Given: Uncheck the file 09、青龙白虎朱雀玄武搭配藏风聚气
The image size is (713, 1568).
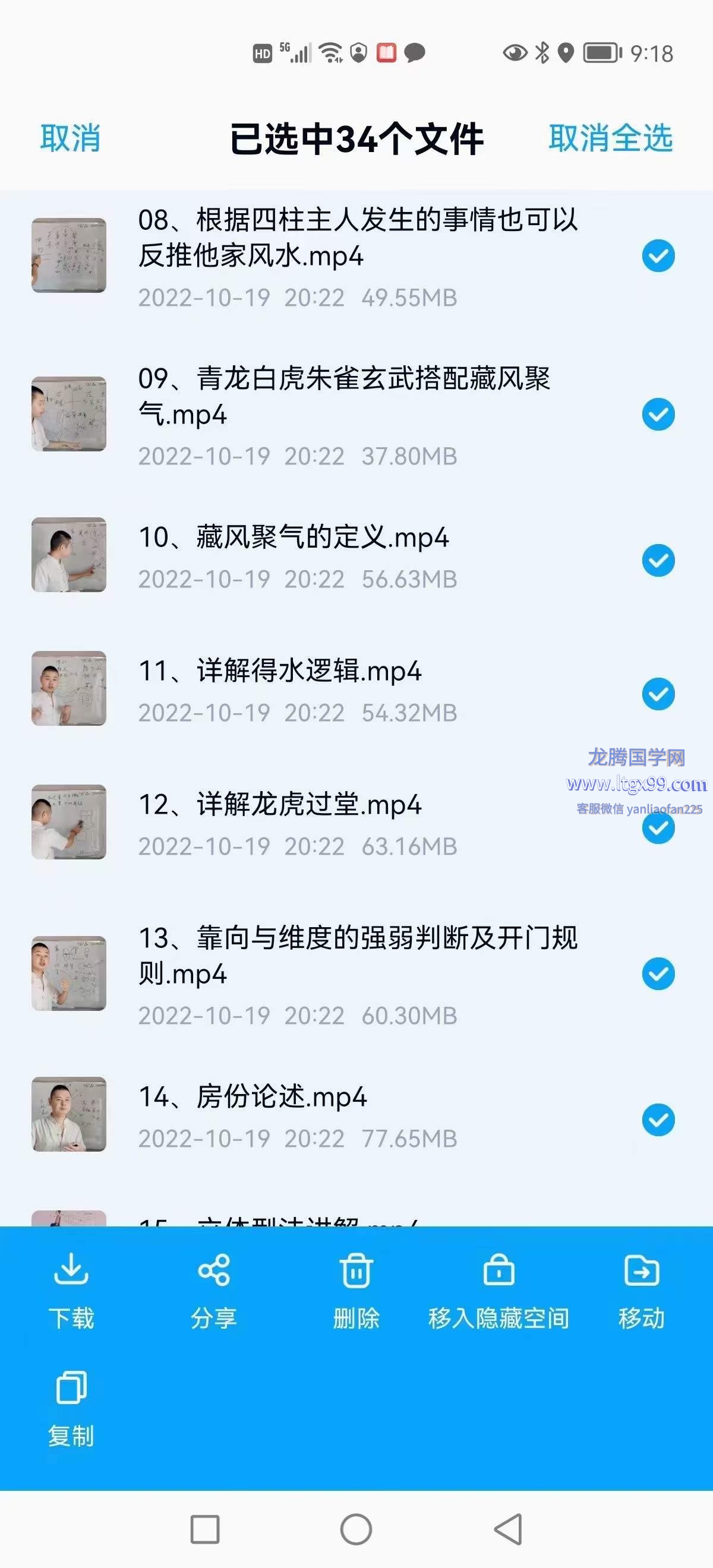Looking at the screenshot, I should click(x=658, y=415).
